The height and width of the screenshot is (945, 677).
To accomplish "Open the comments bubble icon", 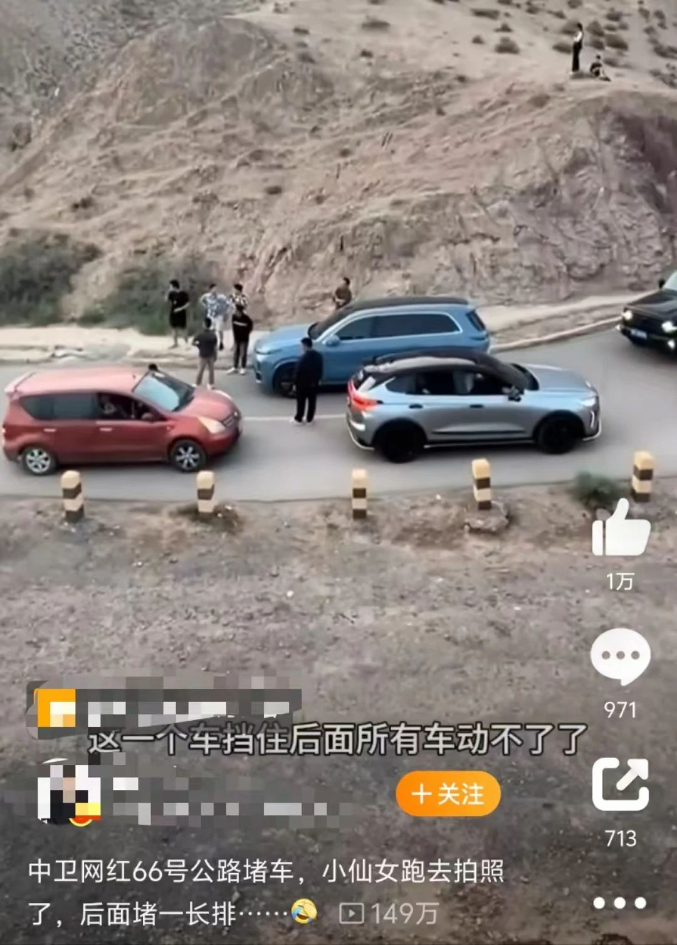I will [x=620, y=657].
